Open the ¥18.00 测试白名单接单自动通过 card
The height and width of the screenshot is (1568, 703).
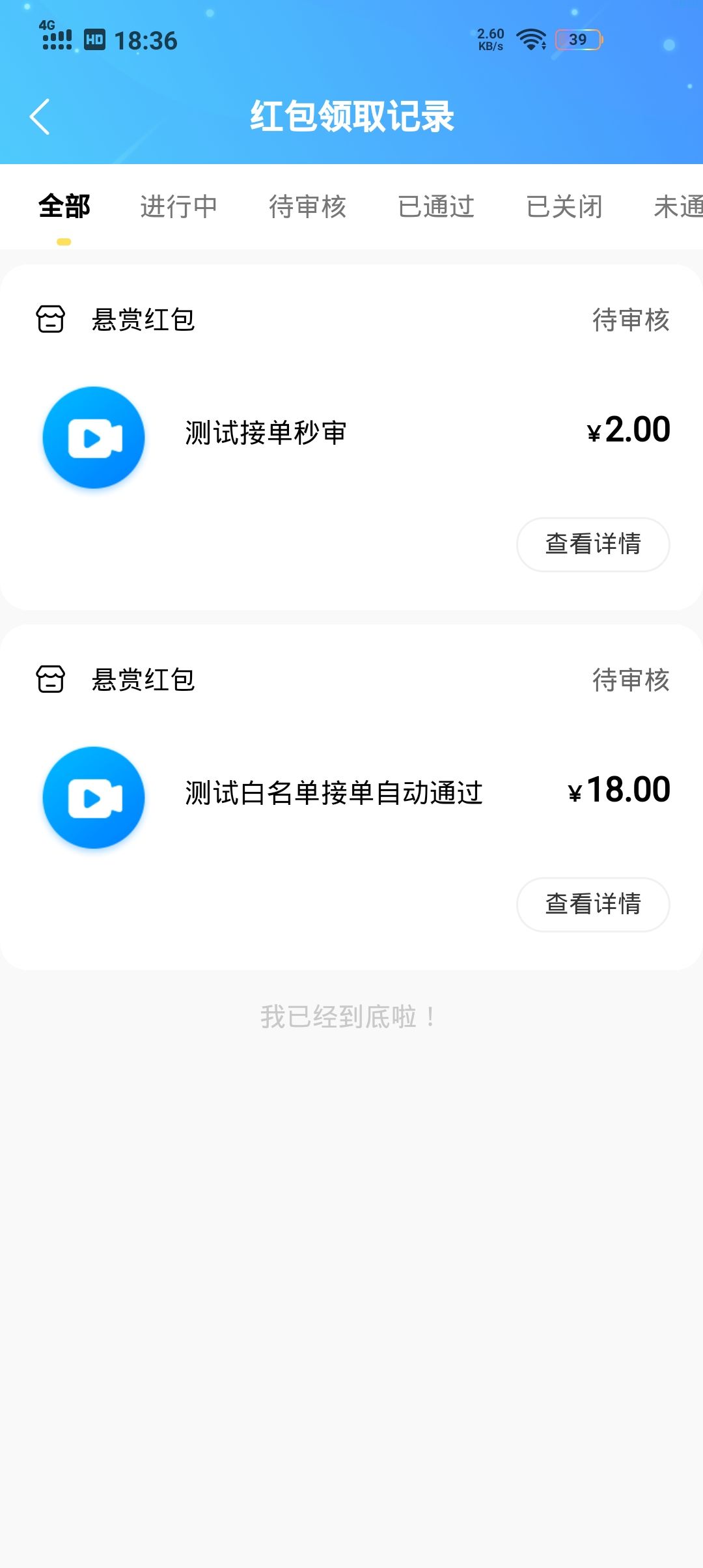(x=351, y=797)
